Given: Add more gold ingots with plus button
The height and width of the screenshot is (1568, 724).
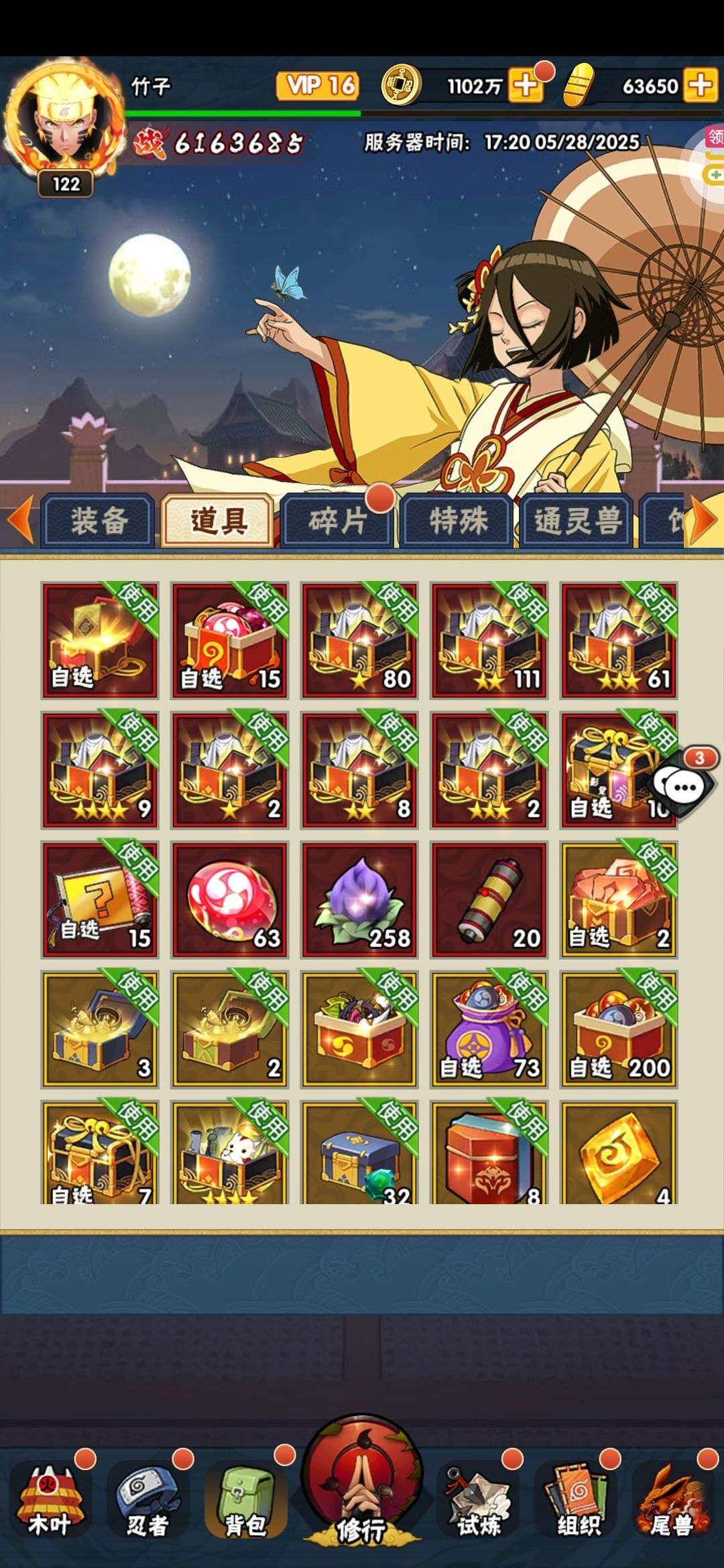Looking at the screenshot, I should [x=701, y=86].
